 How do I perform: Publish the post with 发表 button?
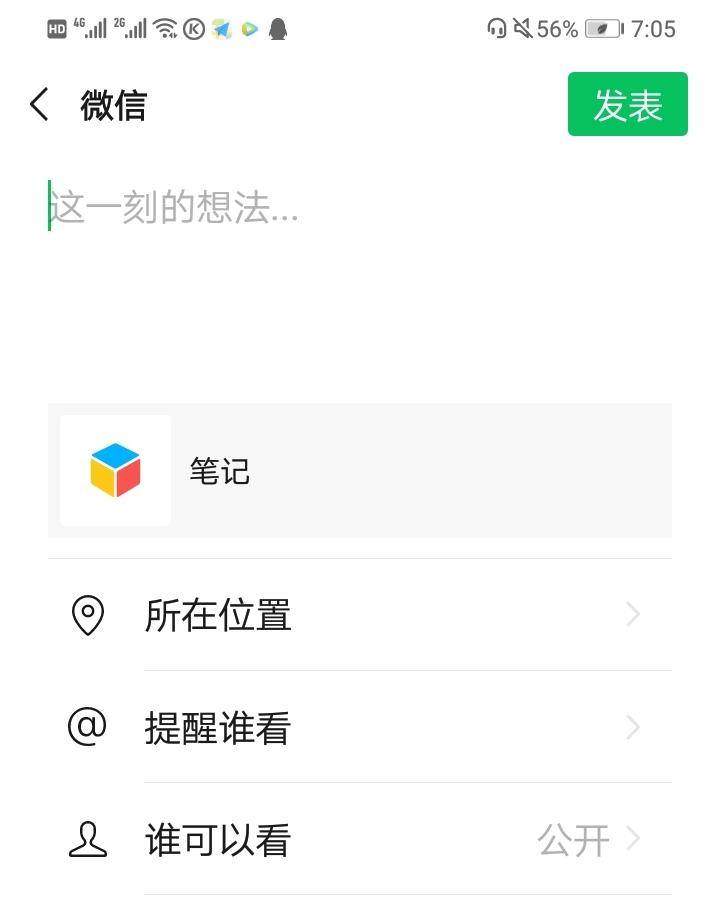coord(627,104)
